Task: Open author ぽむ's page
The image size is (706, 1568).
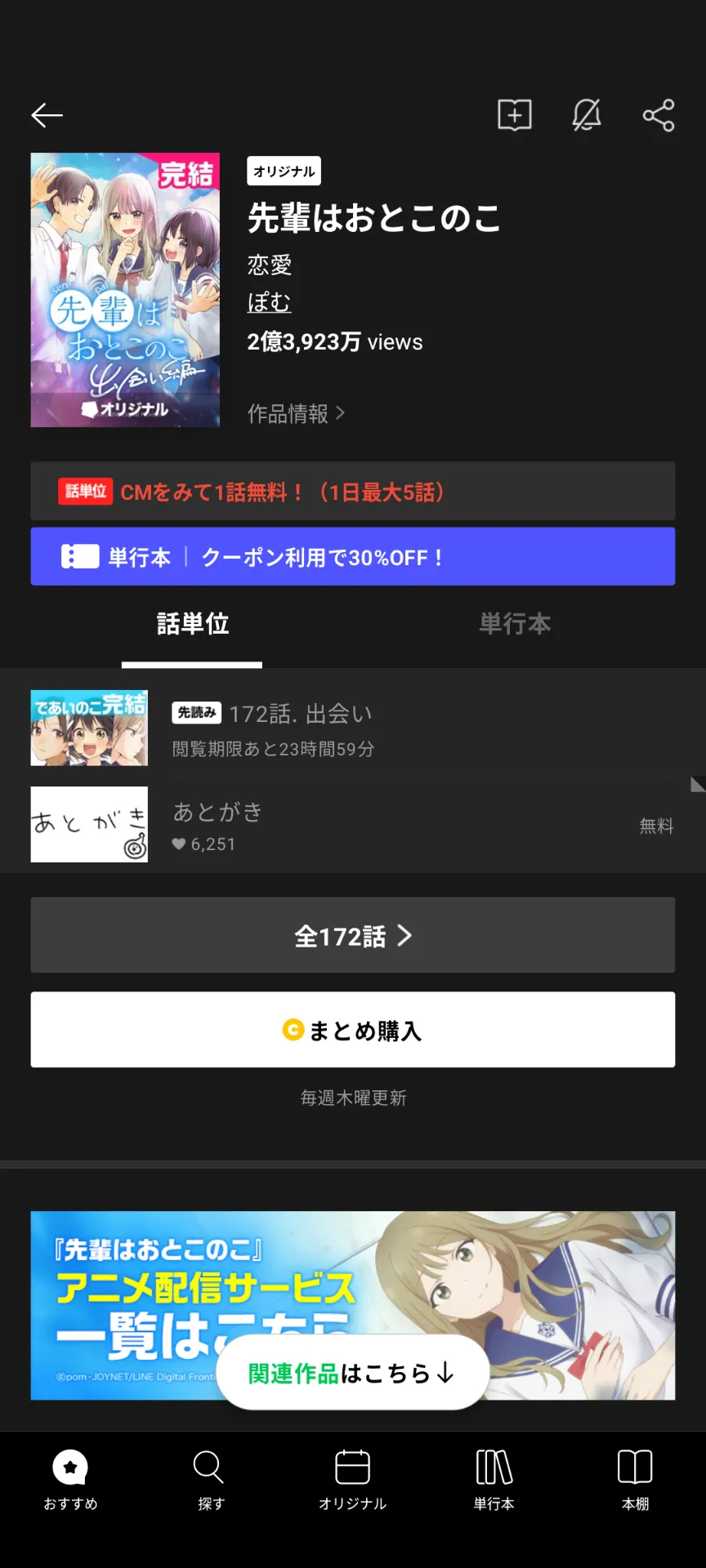Action: pos(269,302)
